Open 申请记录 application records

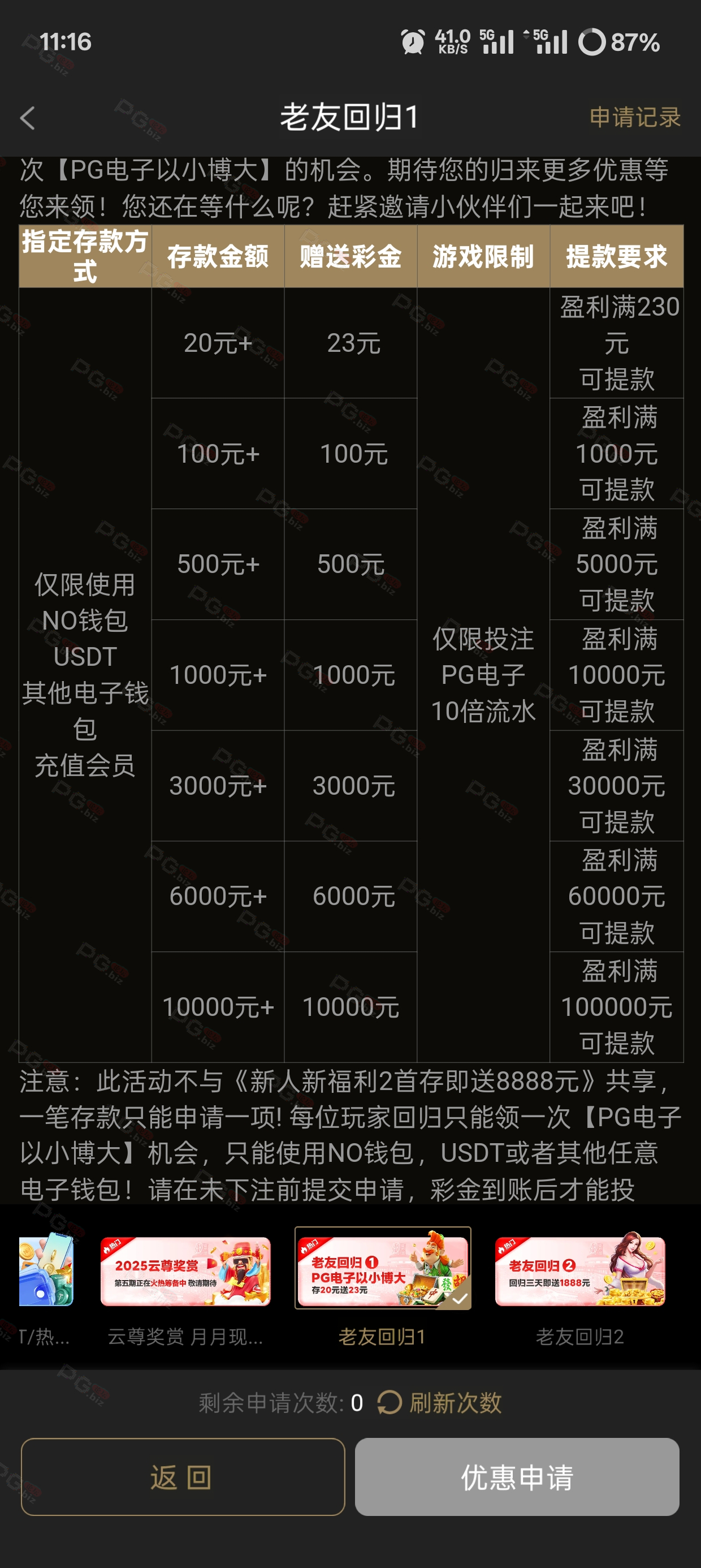click(635, 117)
